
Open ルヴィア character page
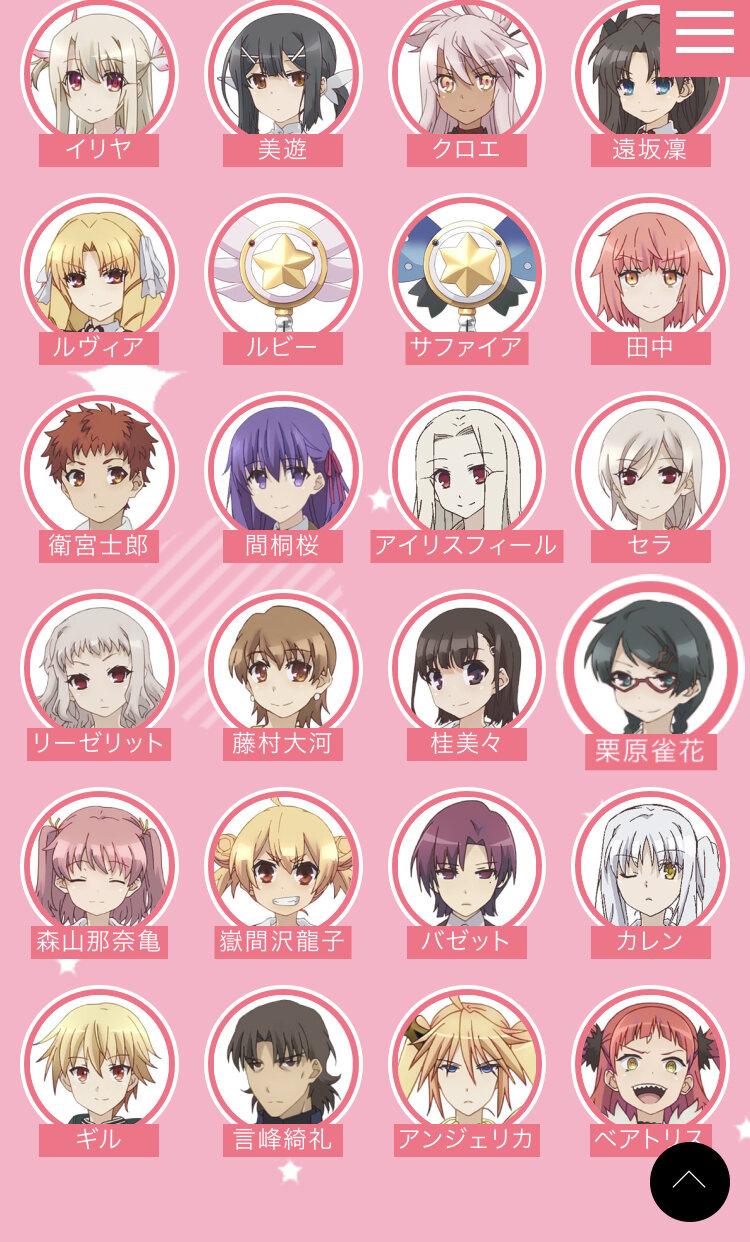(x=99, y=279)
